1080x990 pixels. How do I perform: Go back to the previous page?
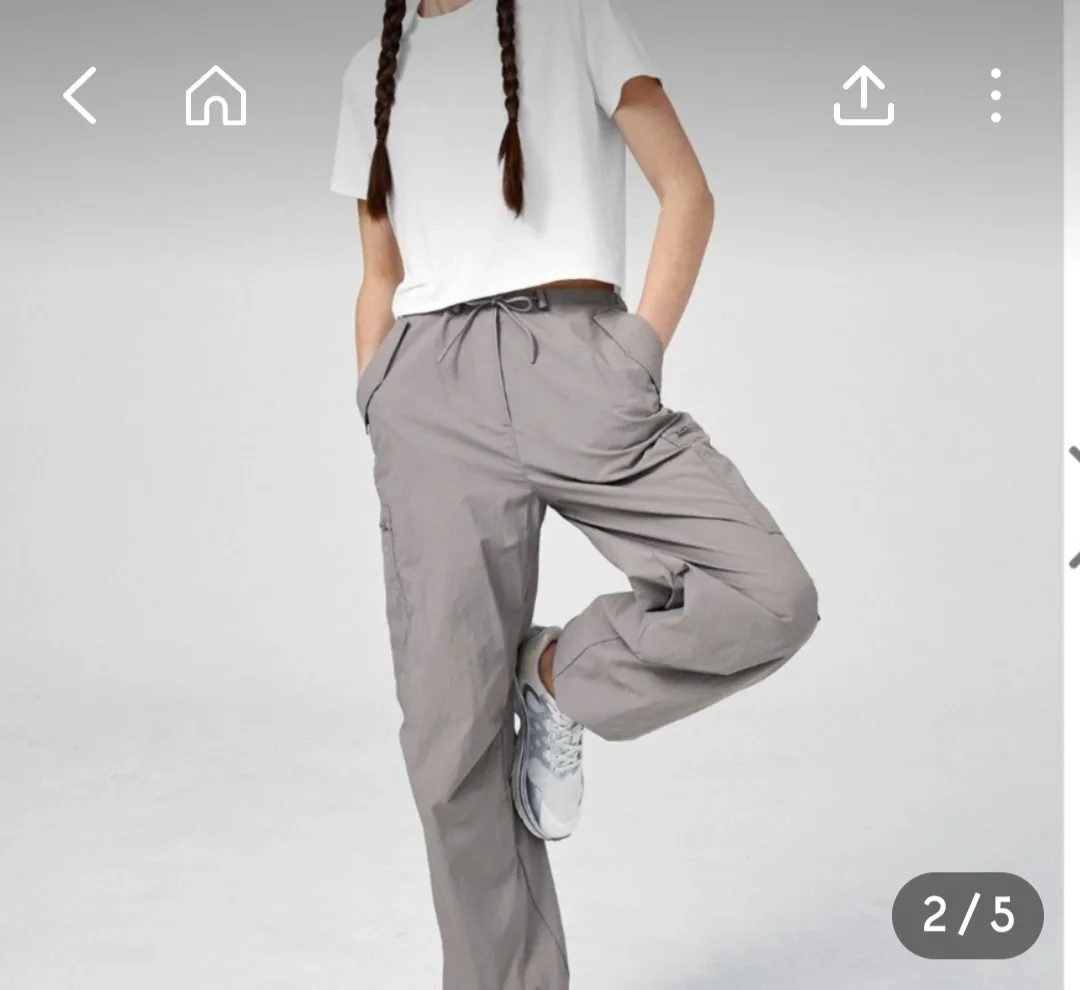pyautogui.click(x=80, y=96)
